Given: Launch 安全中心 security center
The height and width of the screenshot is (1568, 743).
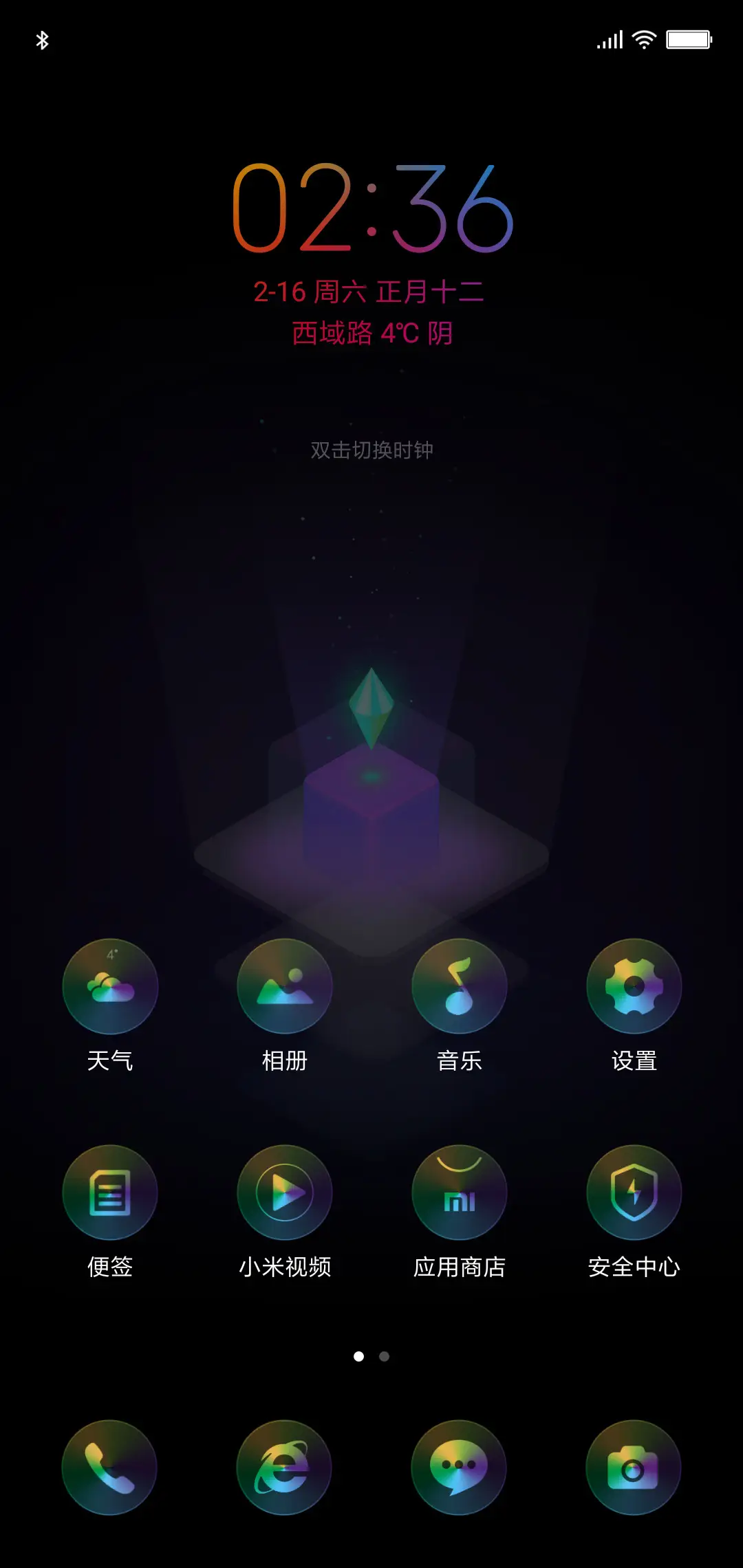Looking at the screenshot, I should [633, 1193].
